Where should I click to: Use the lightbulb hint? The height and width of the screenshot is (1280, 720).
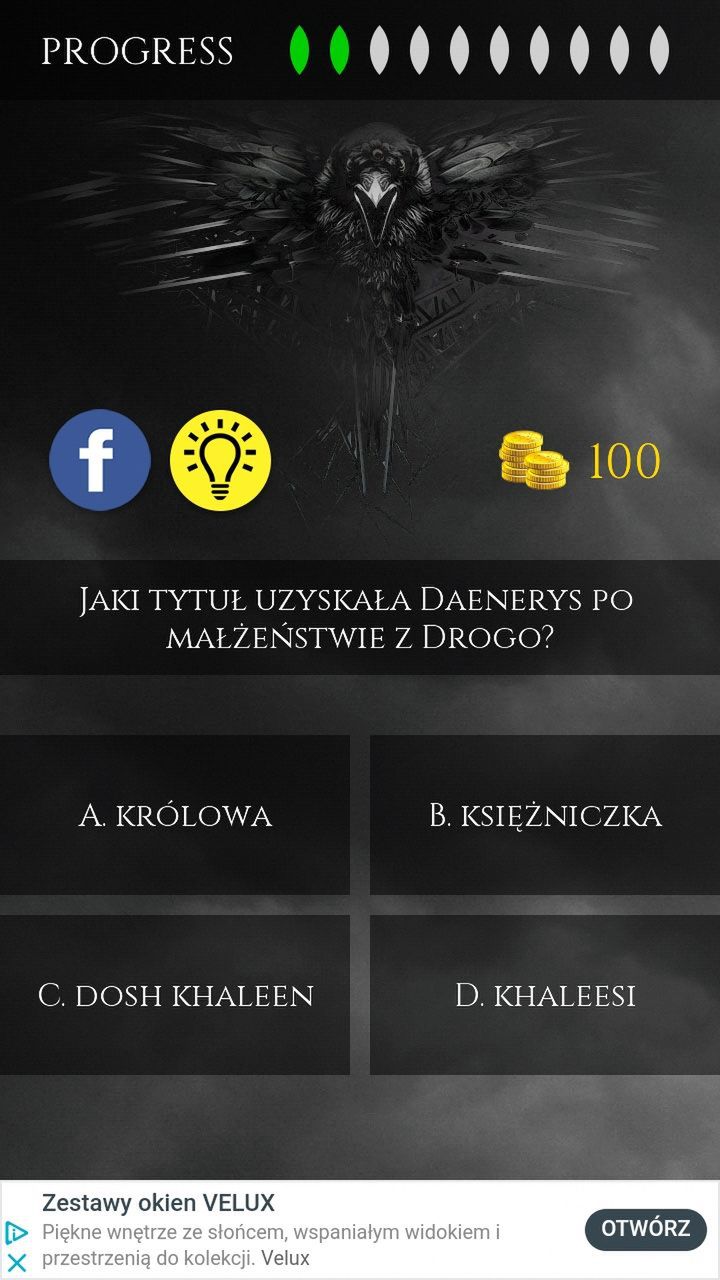tap(220, 460)
